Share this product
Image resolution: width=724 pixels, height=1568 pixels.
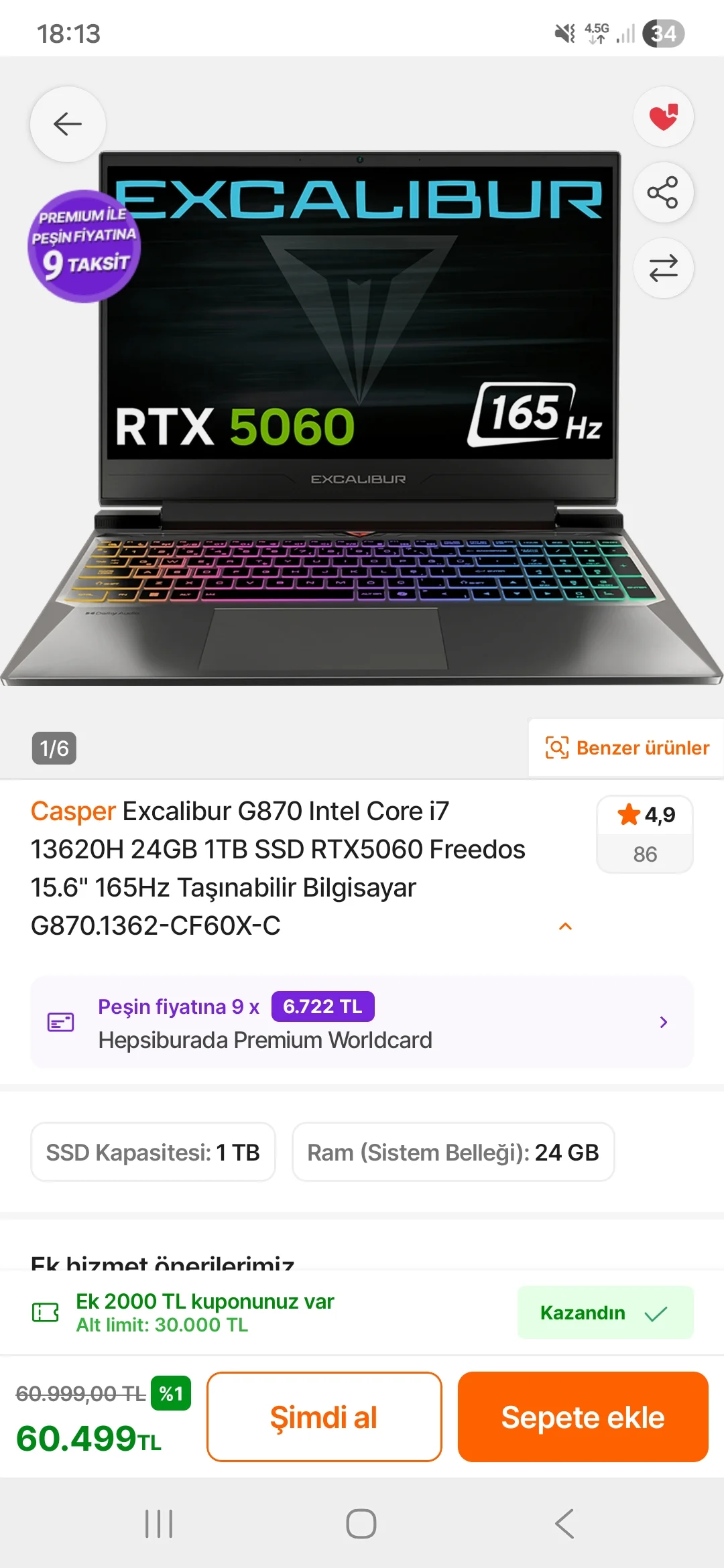tap(663, 193)
